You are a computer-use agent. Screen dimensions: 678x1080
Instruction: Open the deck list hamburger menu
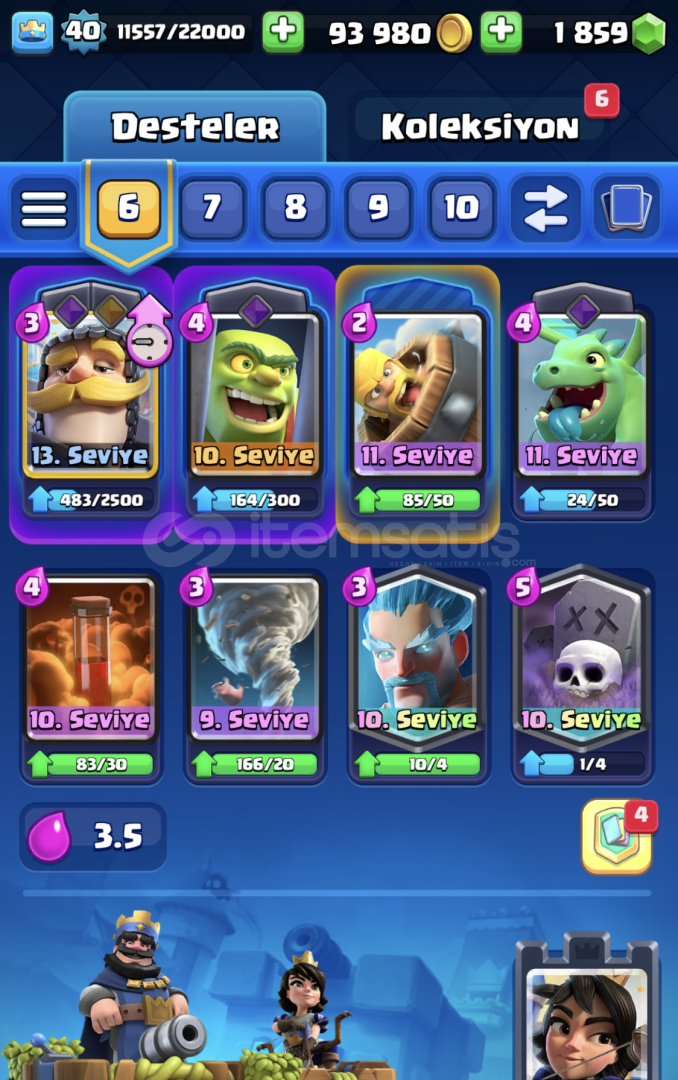[x=44, y=209]
